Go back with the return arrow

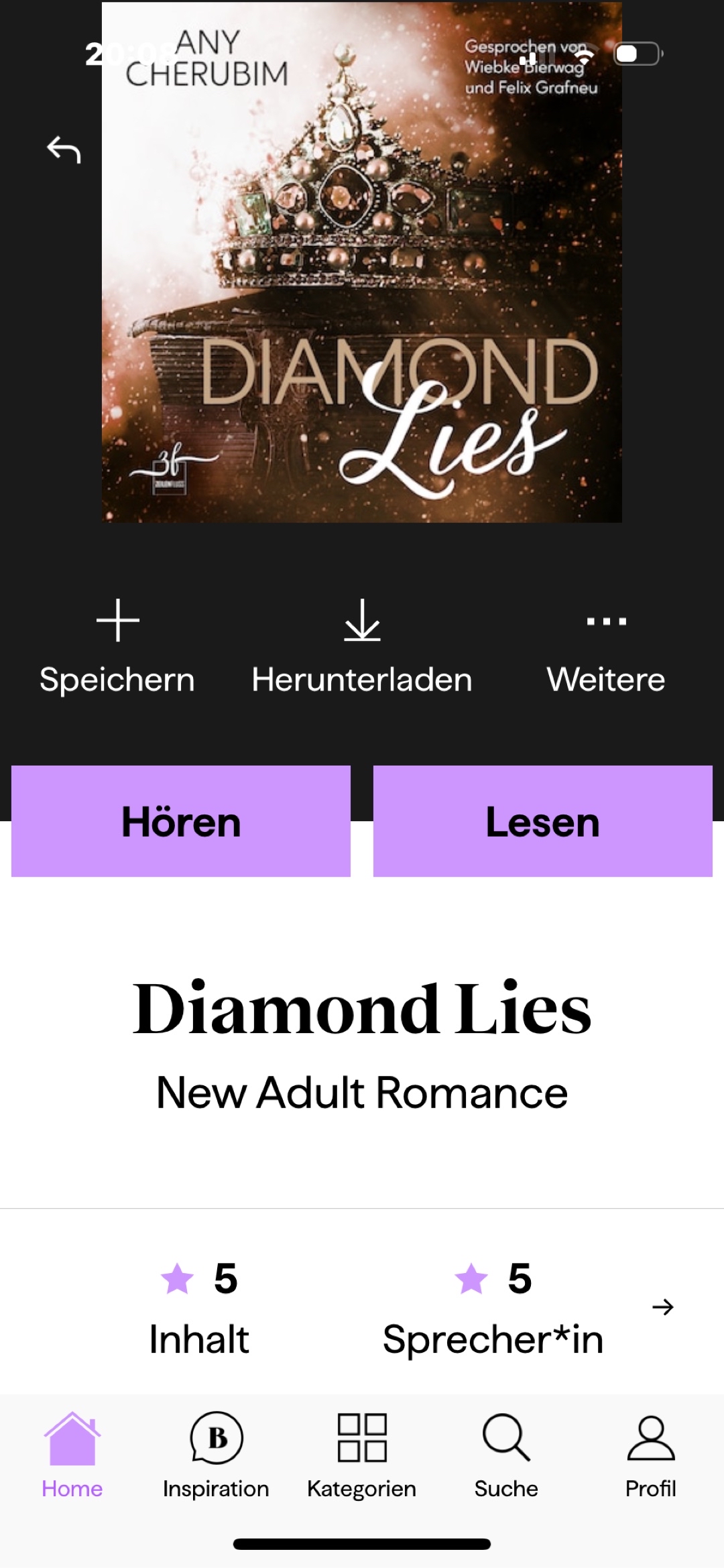[64, 149]
